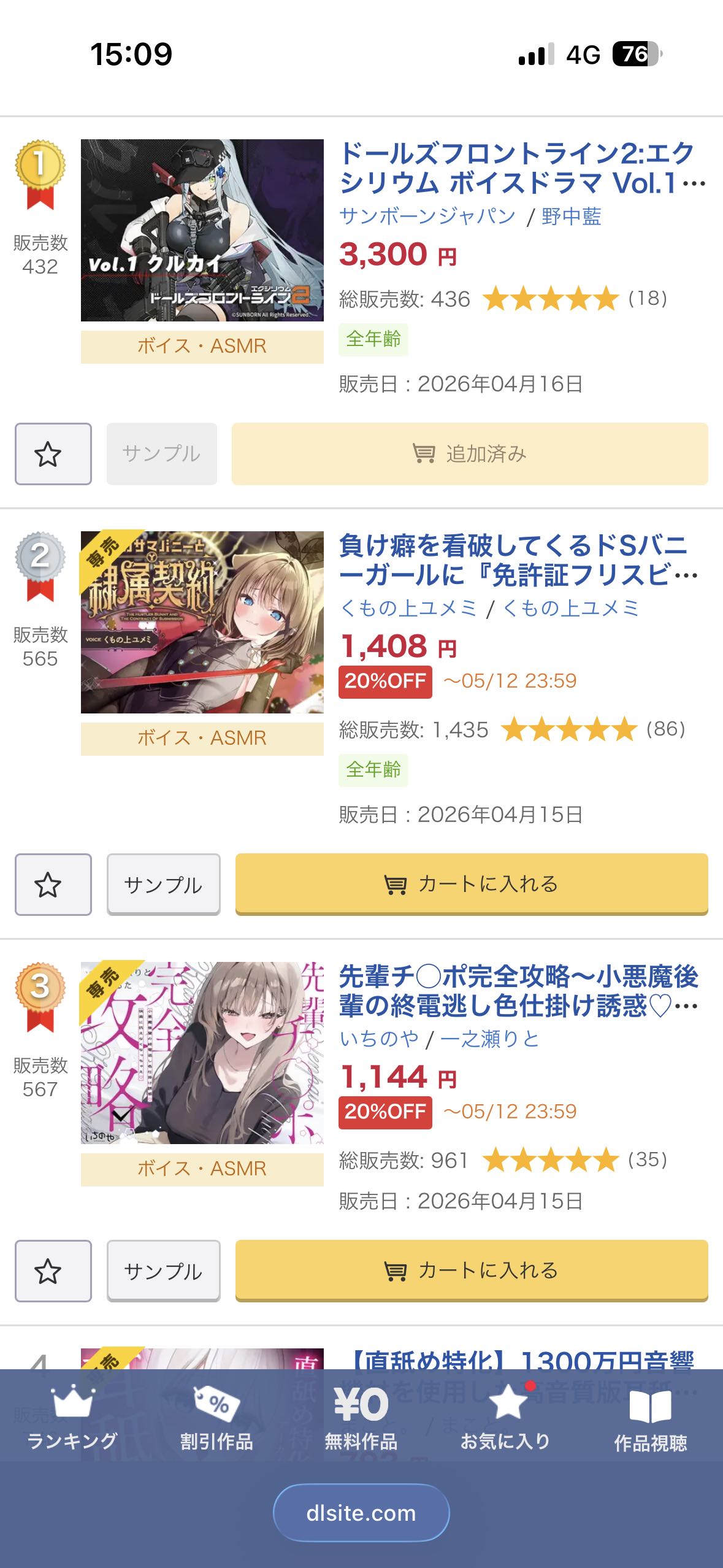Viewport: 723px width, 1568px height.
Task: Open the ドールズフロントライン2 voice drama title
Action: coord(516,167)
